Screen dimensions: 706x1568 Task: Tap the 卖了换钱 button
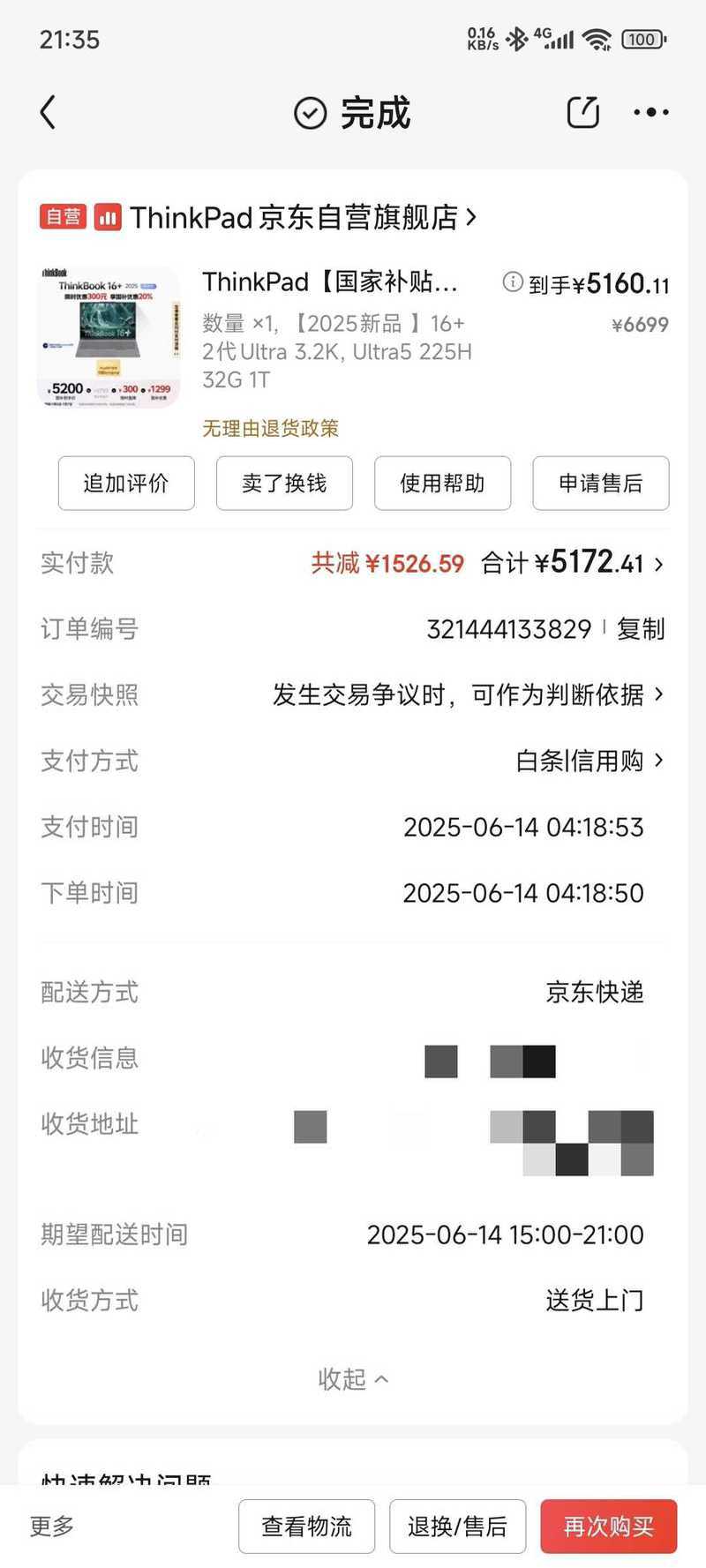pos(284,484)
